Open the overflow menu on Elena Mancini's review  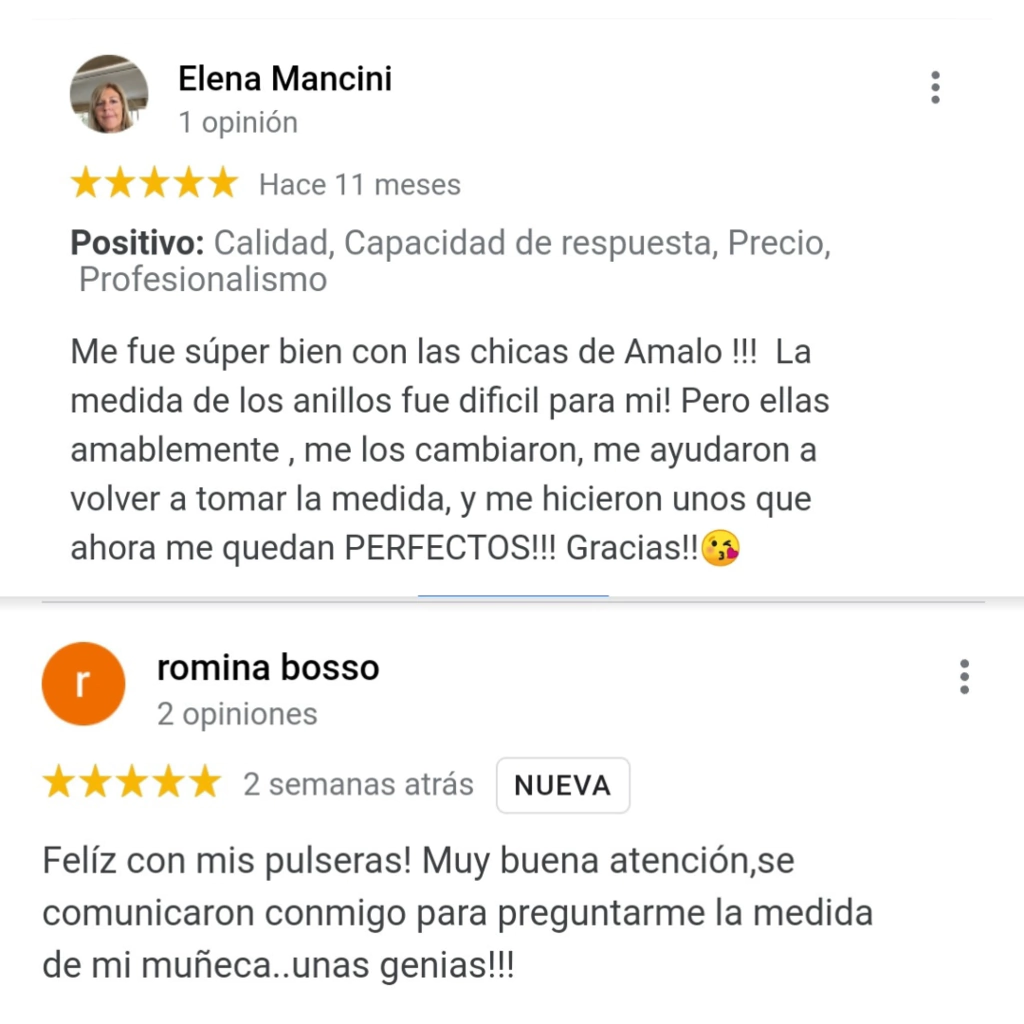[935, 88]
